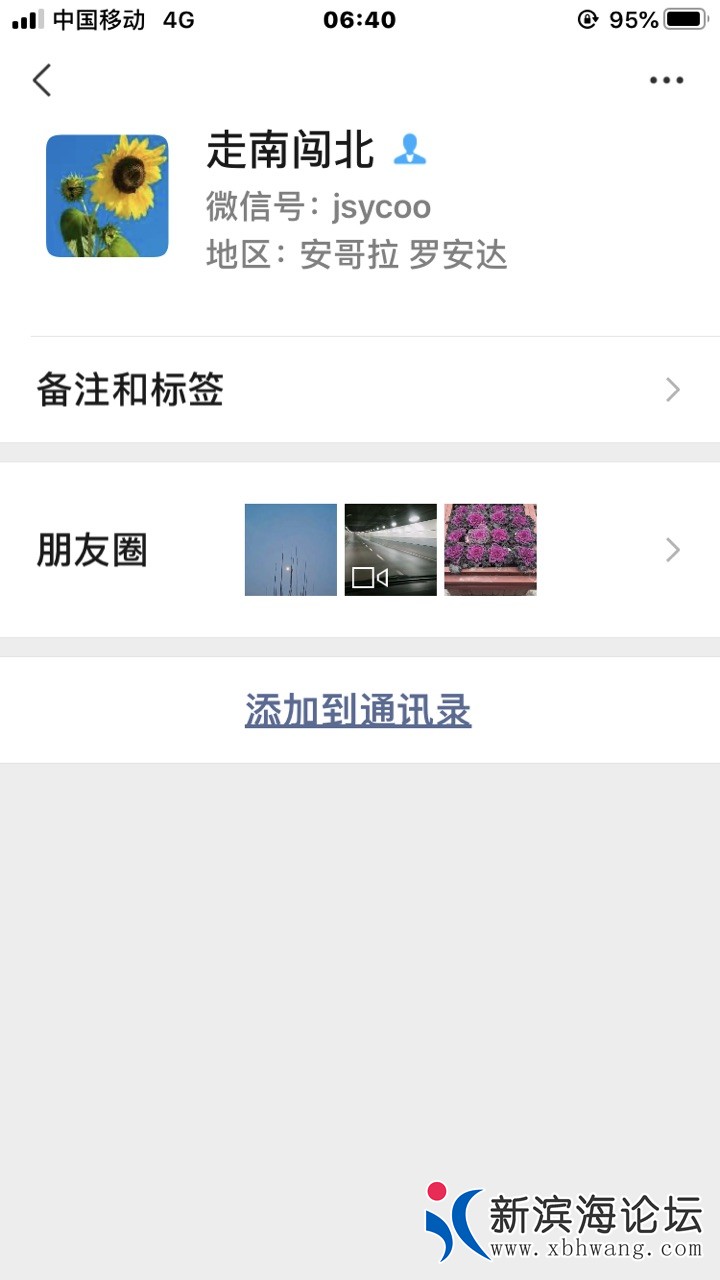Tap 添加到通讯录 to add contact
The height and width of the screenshot is (1280, 720).
358,710
